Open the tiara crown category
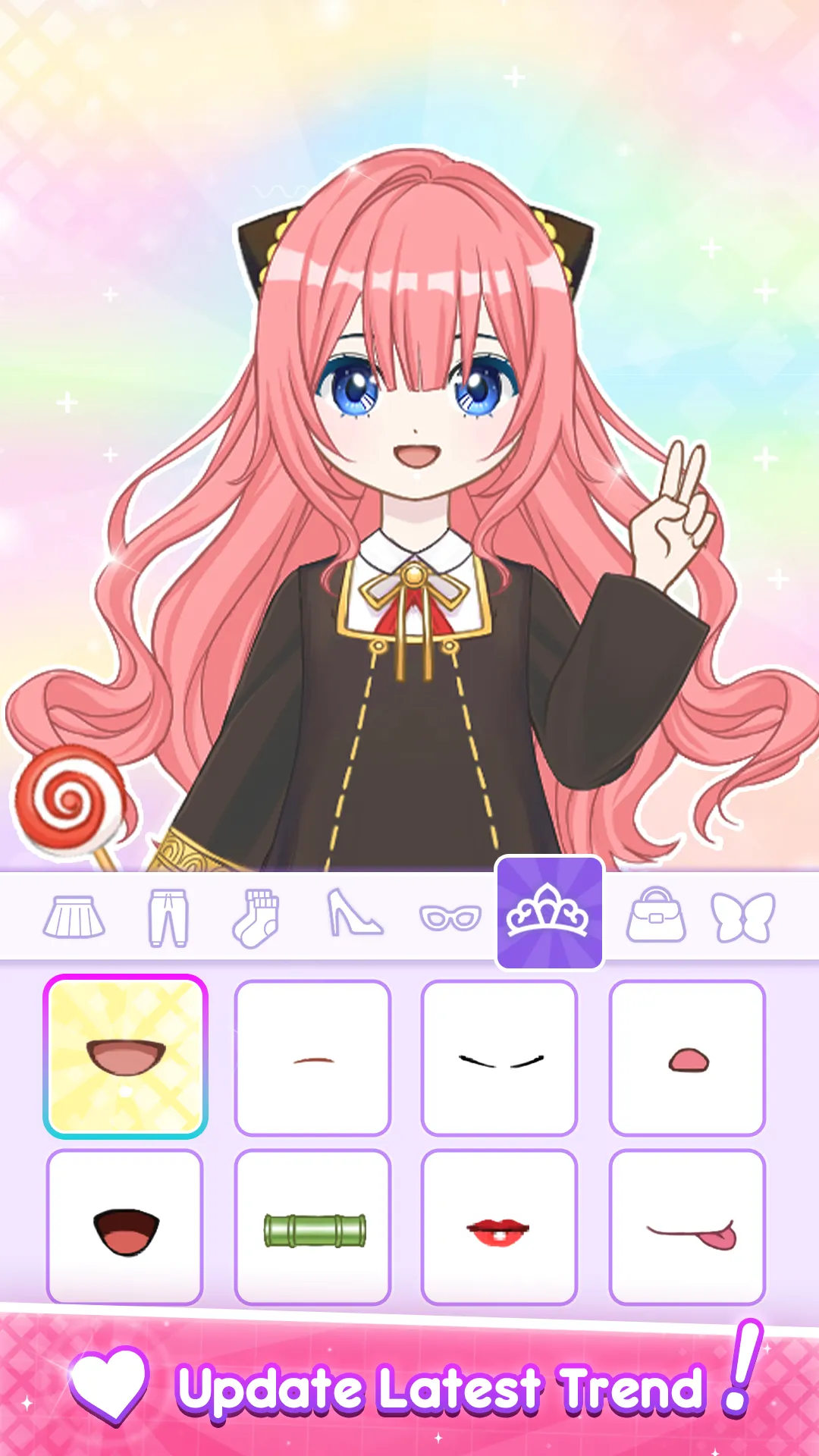The width and height of the screenshot is (819, 1456). pyautogui.click(x=550, y=920)
